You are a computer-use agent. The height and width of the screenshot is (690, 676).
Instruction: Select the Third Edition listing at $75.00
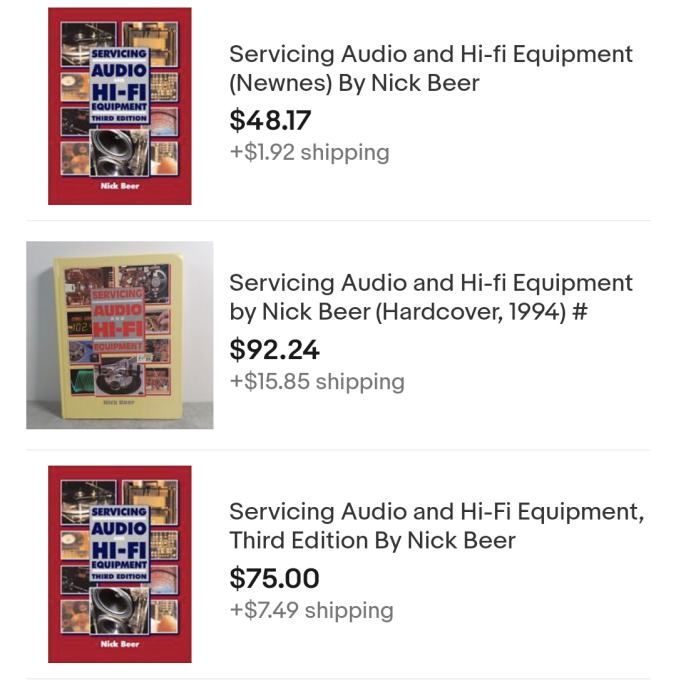[x=436, y=526]
